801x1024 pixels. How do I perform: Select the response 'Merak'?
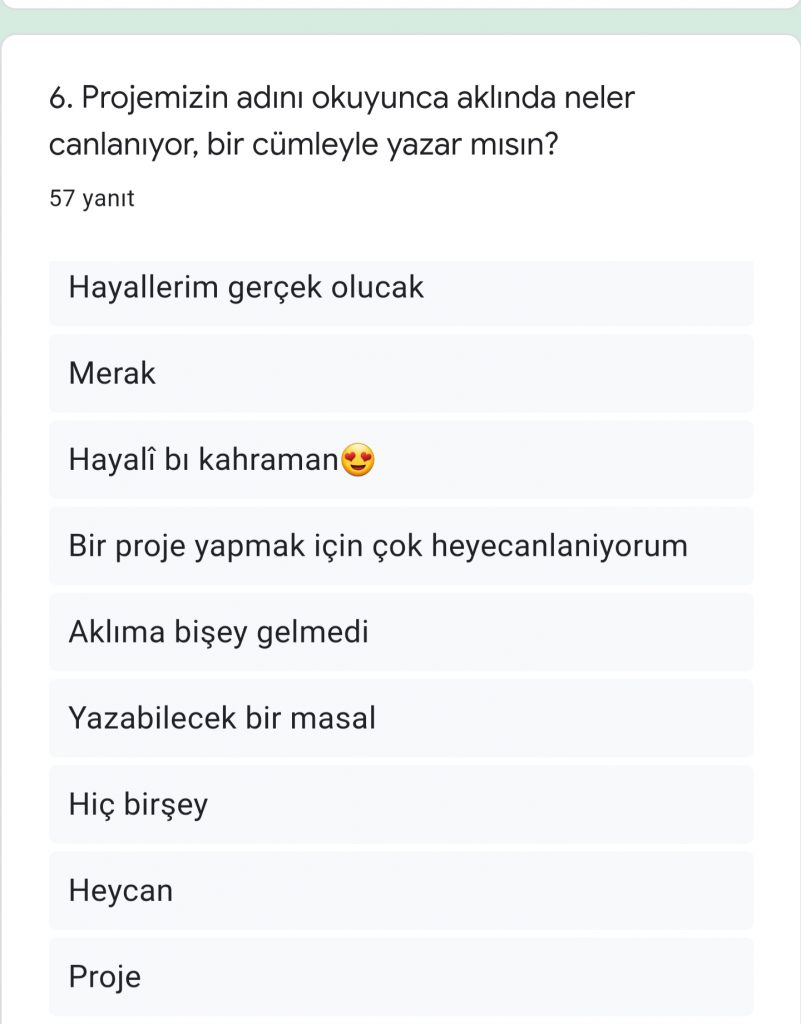pos(400,374)
